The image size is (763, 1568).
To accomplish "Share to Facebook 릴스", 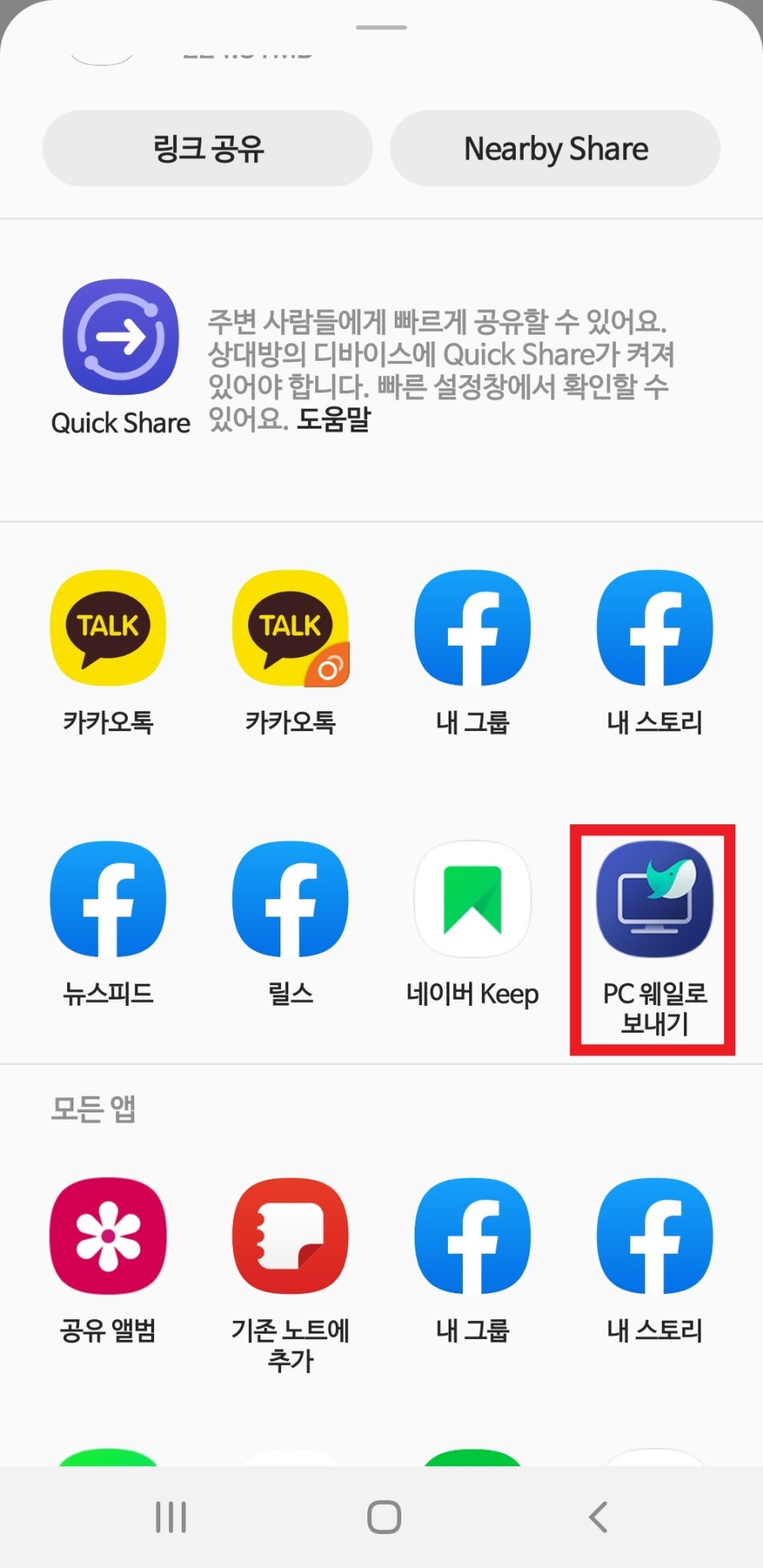I will (x=290, y=900).
